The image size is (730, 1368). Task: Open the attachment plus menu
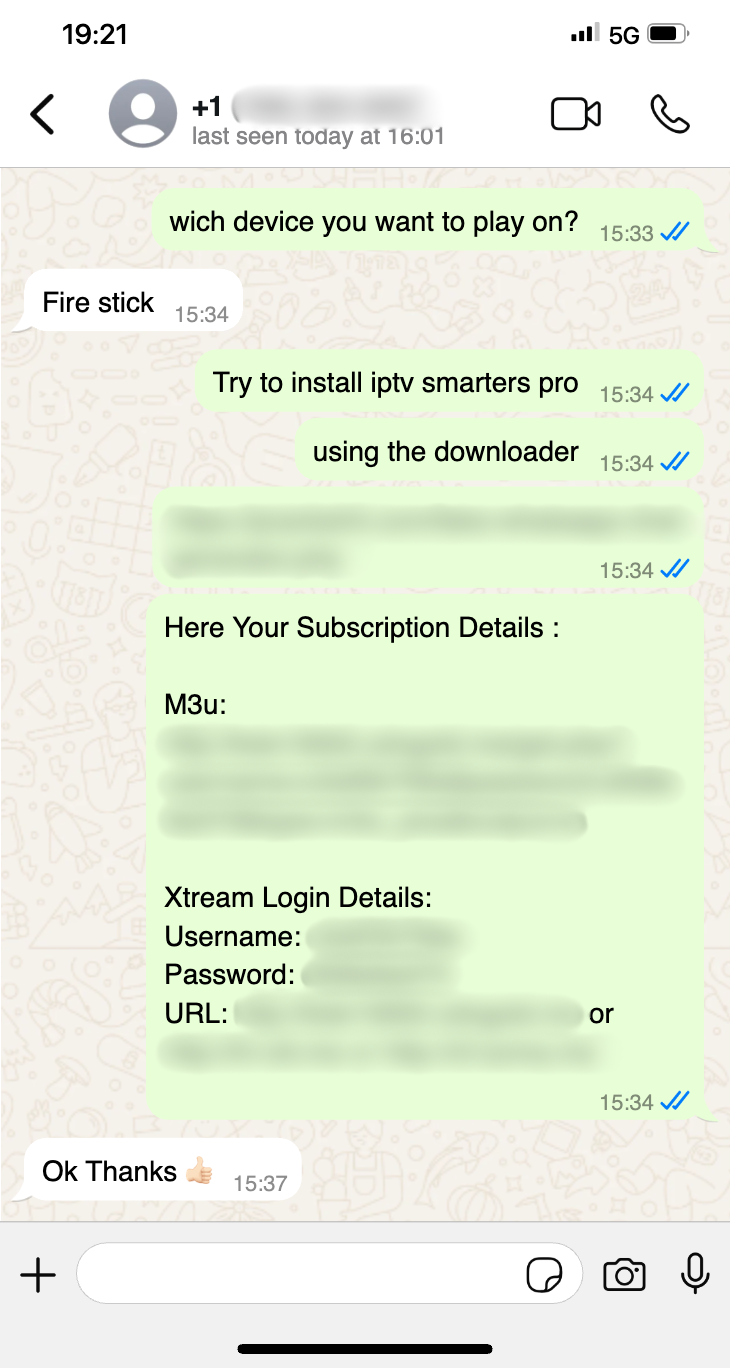point(38,1275)
